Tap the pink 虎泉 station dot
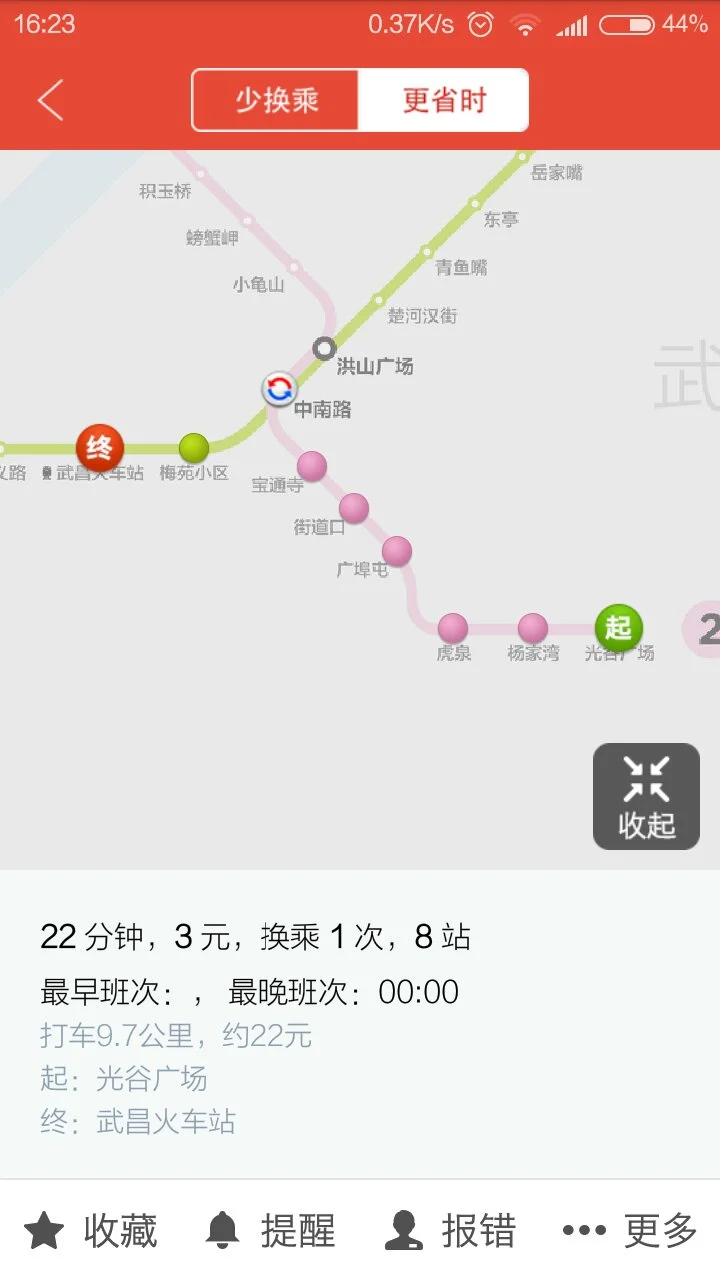 (454, 629)
